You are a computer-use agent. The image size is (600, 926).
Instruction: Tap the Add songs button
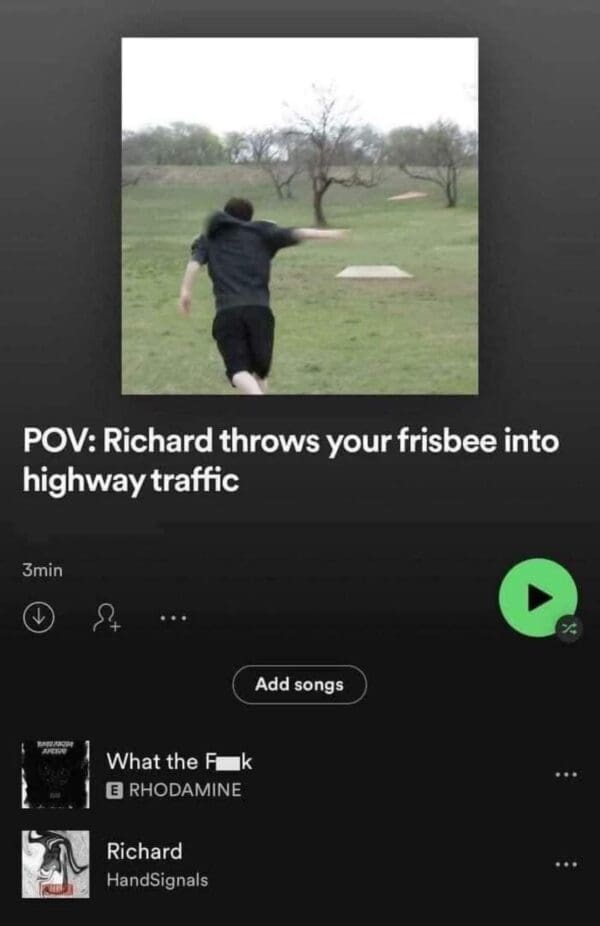tap(299, 685)
